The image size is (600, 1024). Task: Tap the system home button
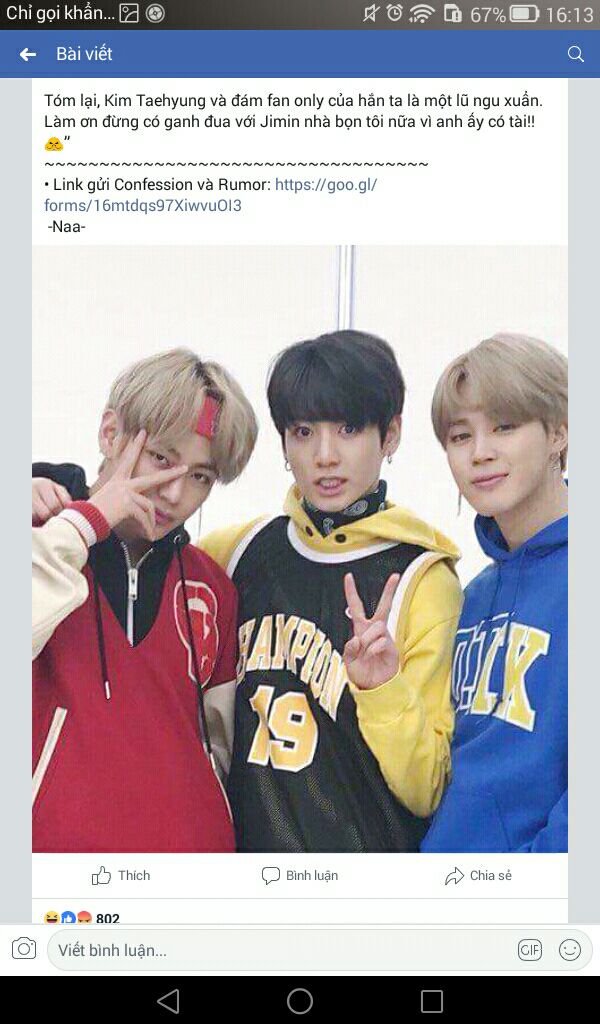(300, 1001)
